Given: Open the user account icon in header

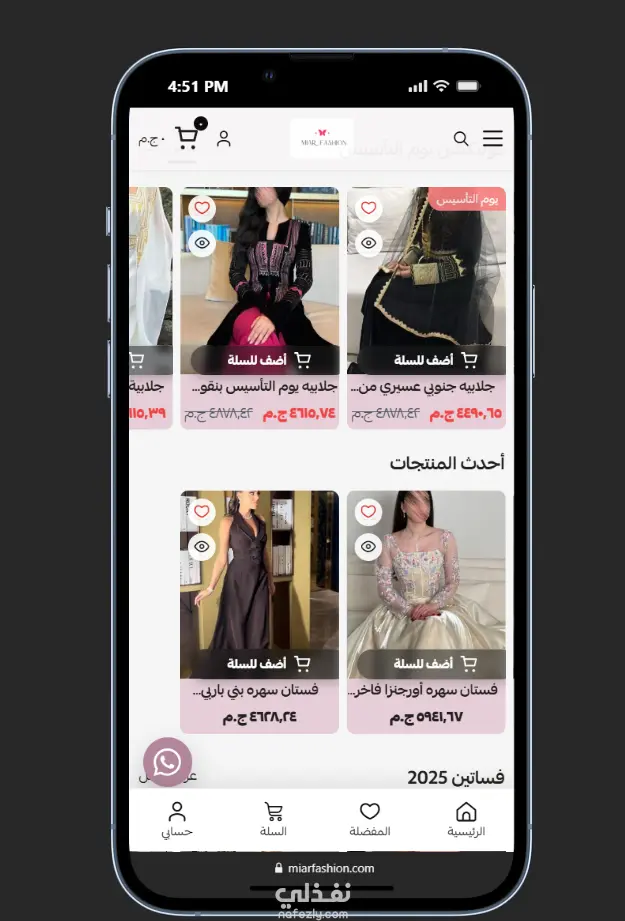Looking at the screenshot, I should pyautogui.click(x=224, y=138).
